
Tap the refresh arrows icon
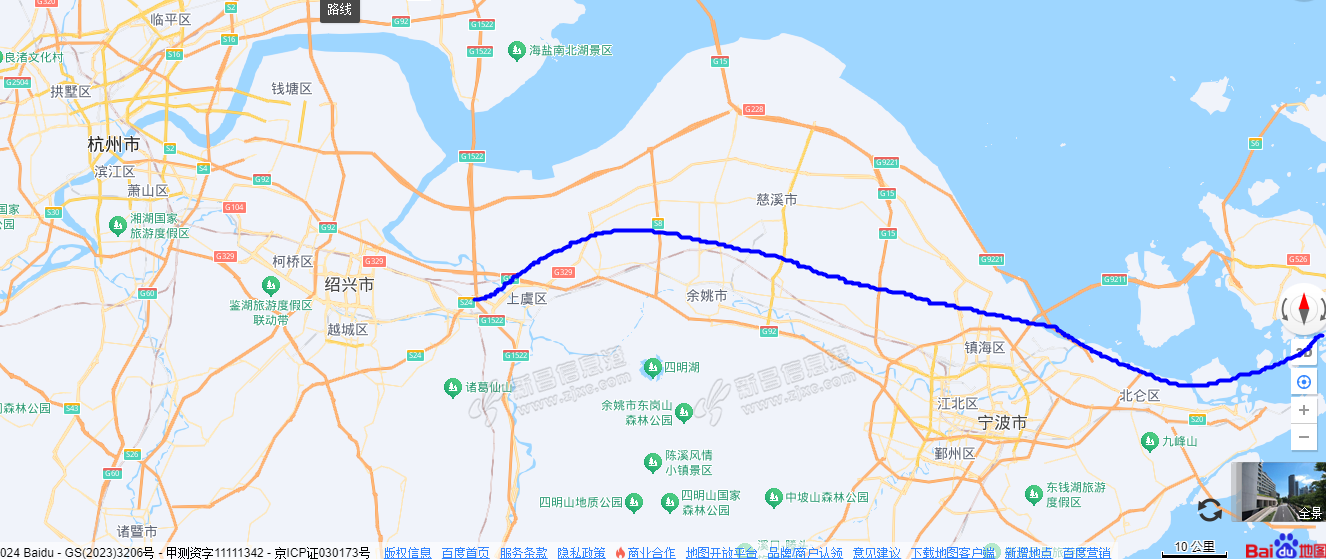1209,510
